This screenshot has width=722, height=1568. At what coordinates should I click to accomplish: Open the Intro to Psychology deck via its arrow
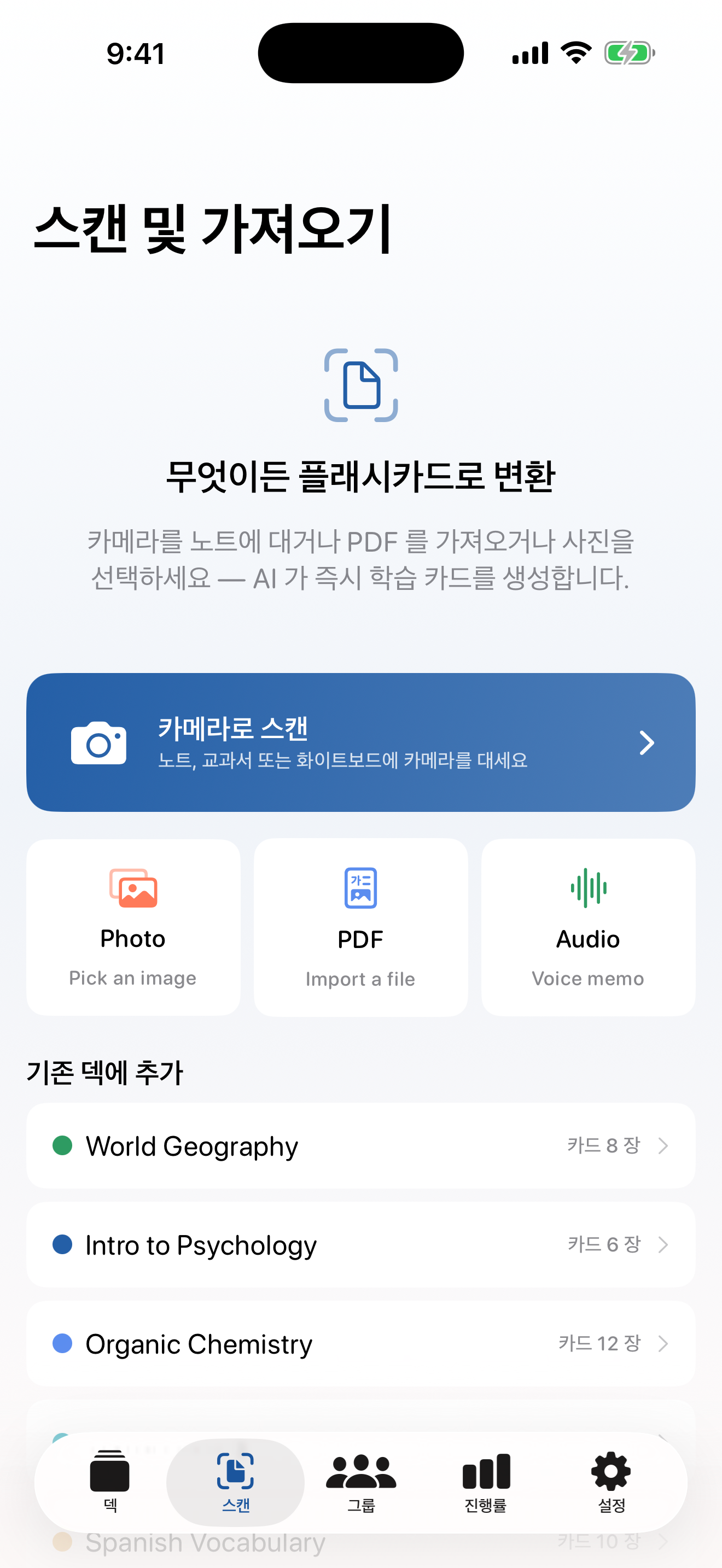pyautogui.click(x=663, y=1245)
